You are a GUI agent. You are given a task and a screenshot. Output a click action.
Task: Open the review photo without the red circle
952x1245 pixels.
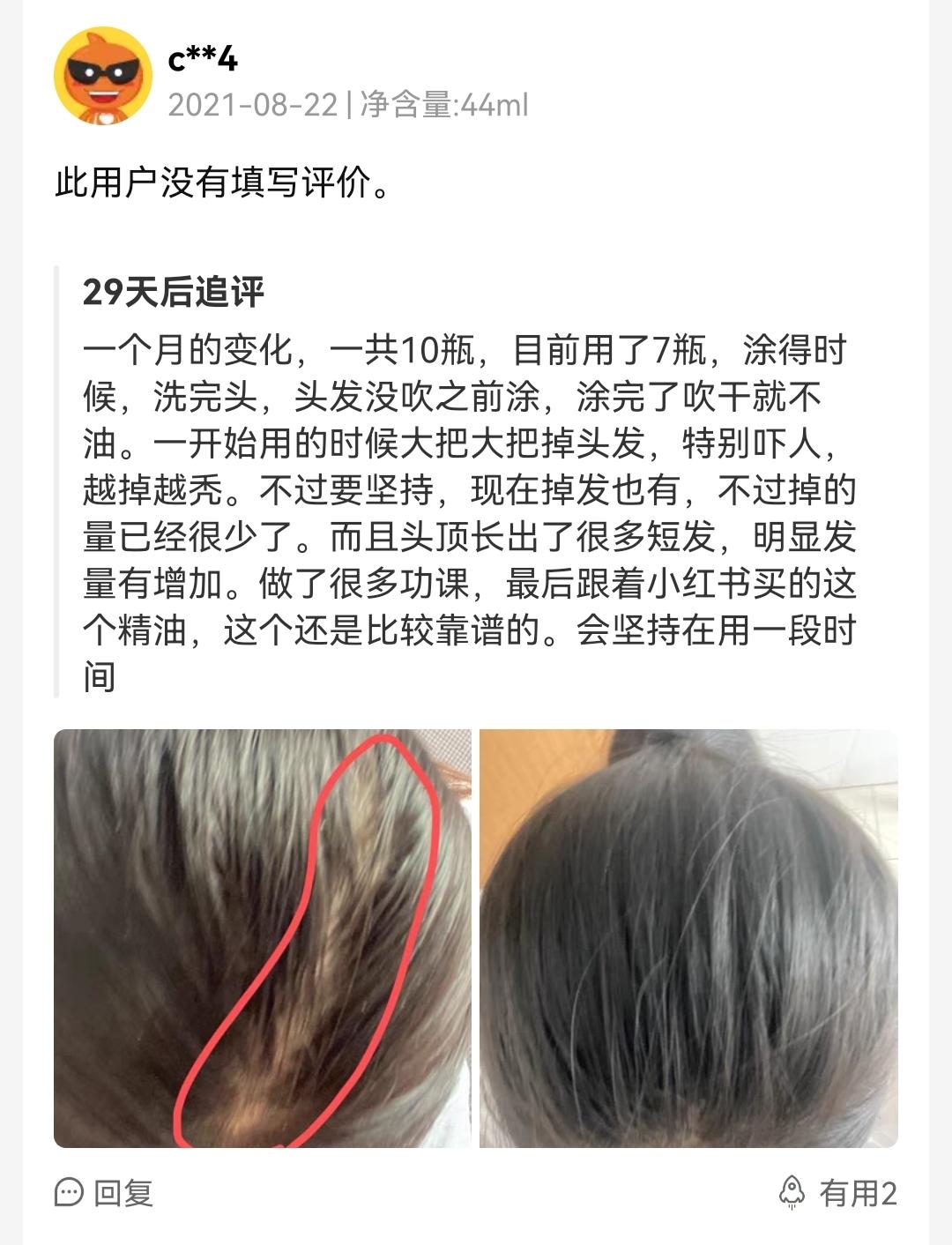coord(688,938)
